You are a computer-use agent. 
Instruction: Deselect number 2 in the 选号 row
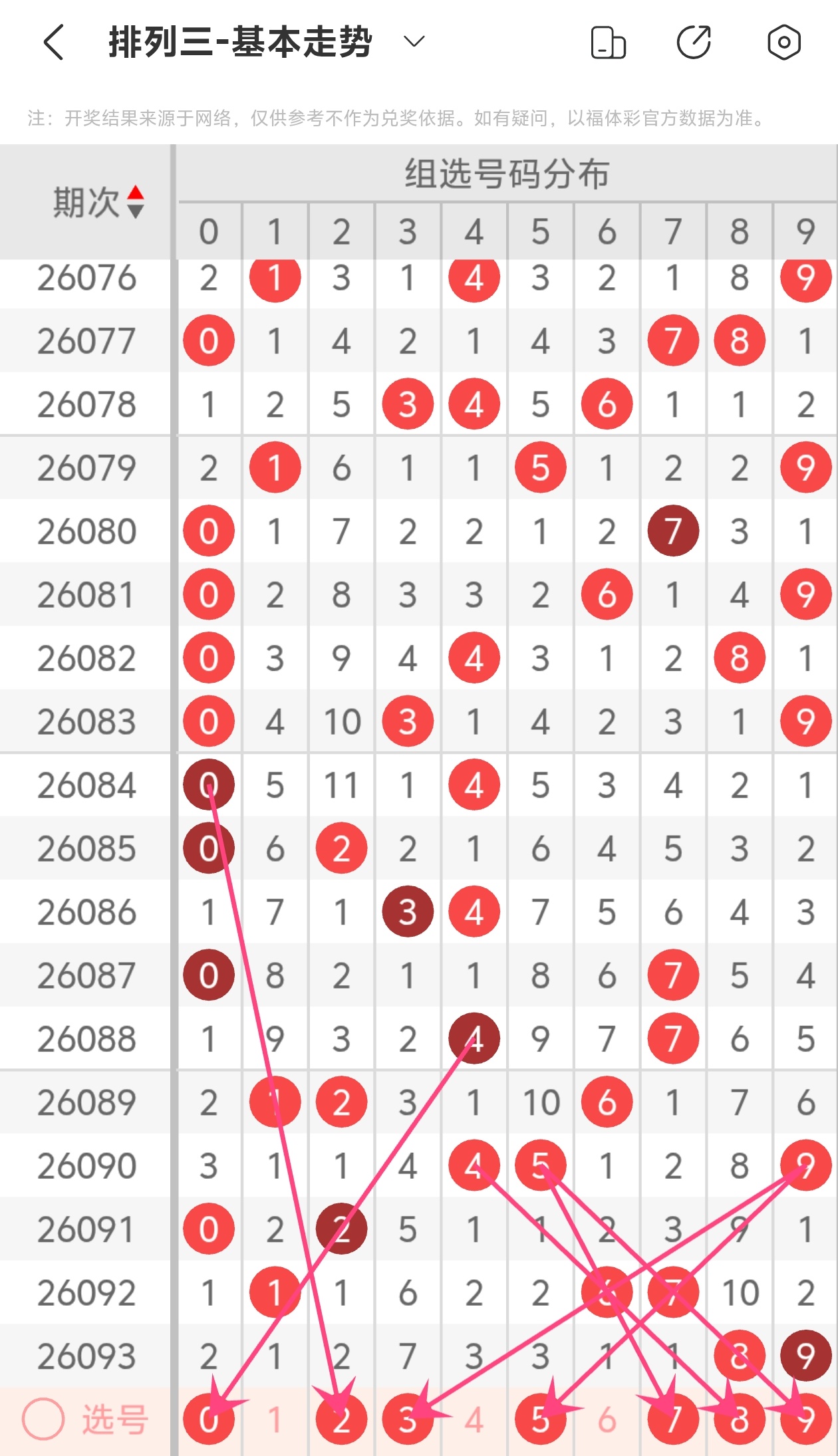pos(341,1419)
